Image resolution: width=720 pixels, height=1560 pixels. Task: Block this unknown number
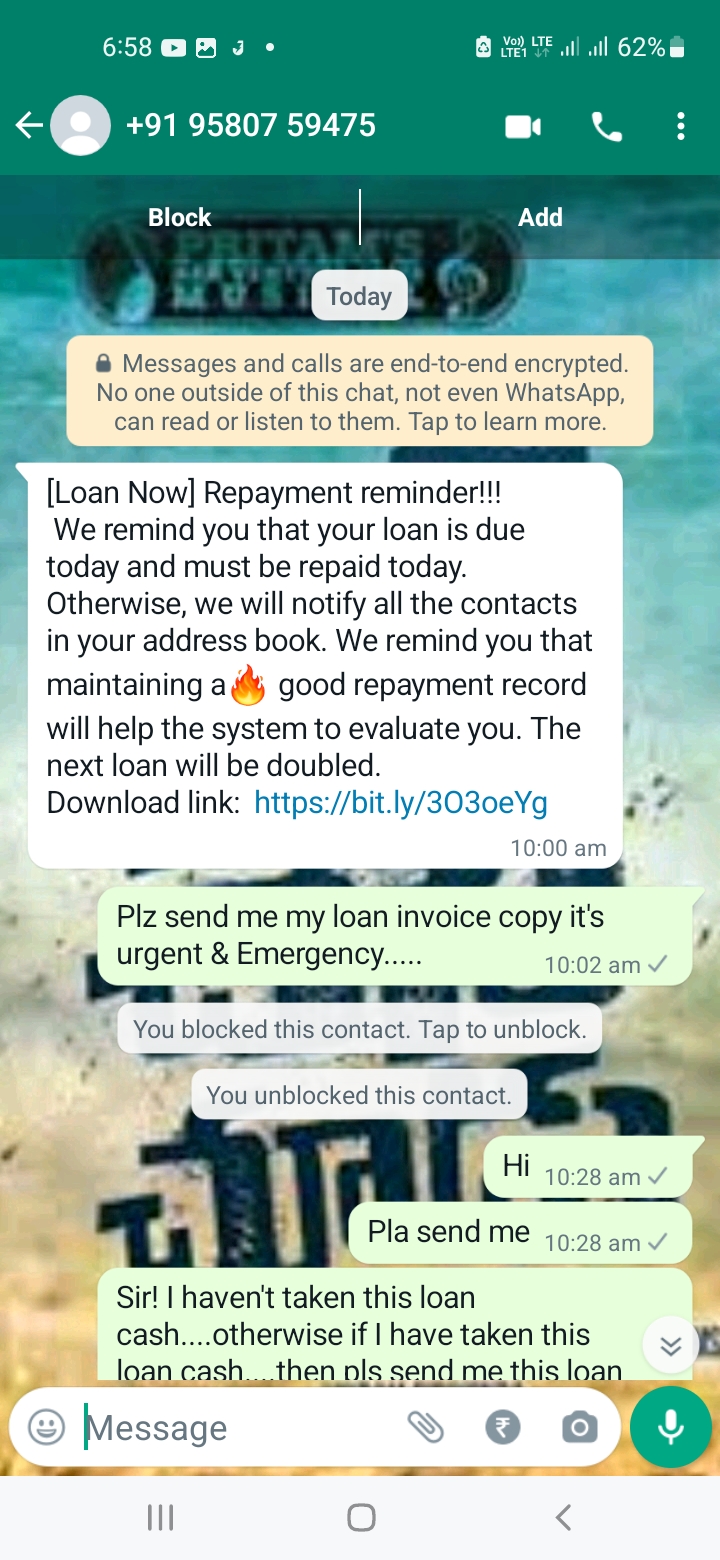point(180,217)
